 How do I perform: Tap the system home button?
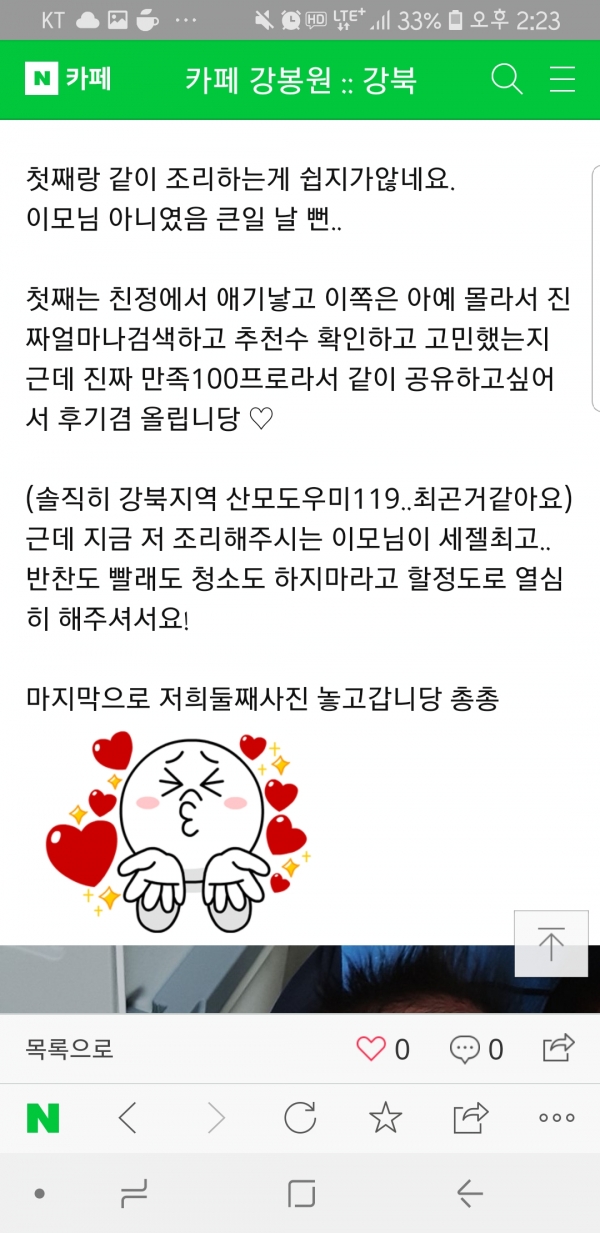click(x=301, y=1193)
